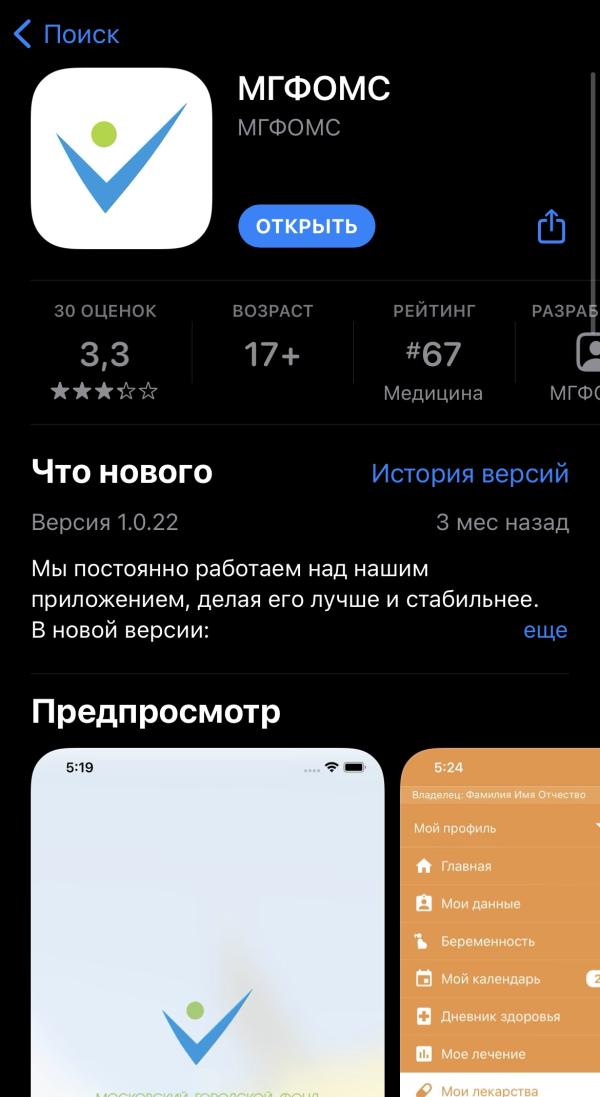This screenshot has width=600, height=1097.
Task: View the Медицина chart rating #67
Action: (433, 354)
